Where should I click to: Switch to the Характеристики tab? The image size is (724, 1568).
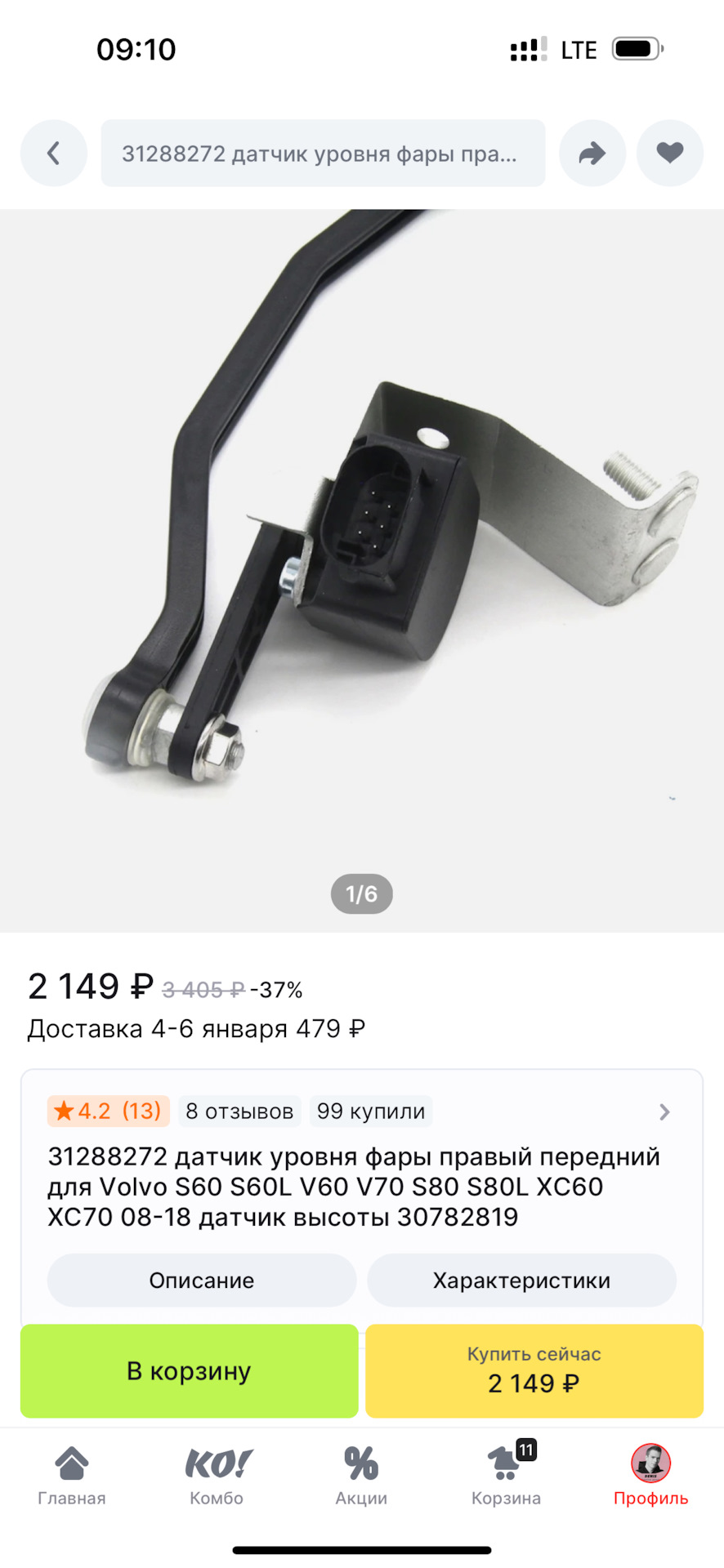(x=521, y=1280)
